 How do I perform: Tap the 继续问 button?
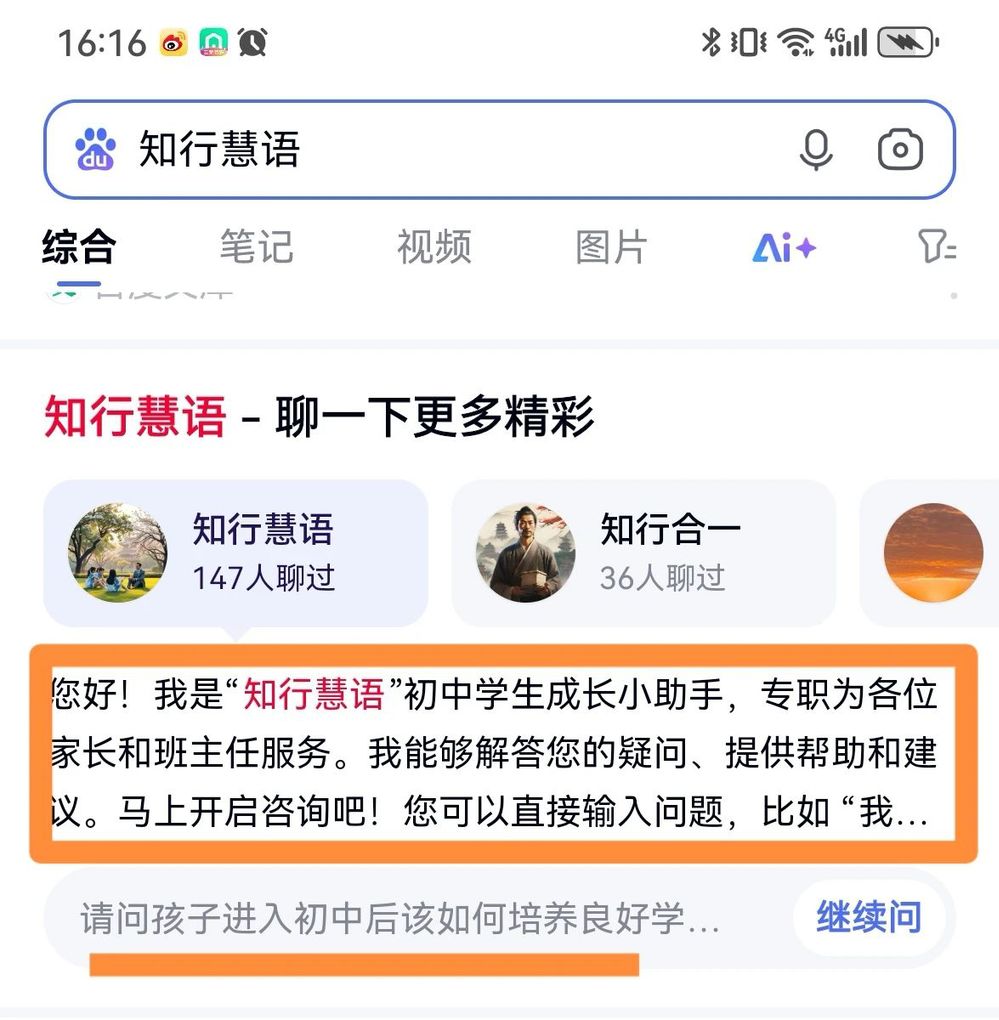868,917
